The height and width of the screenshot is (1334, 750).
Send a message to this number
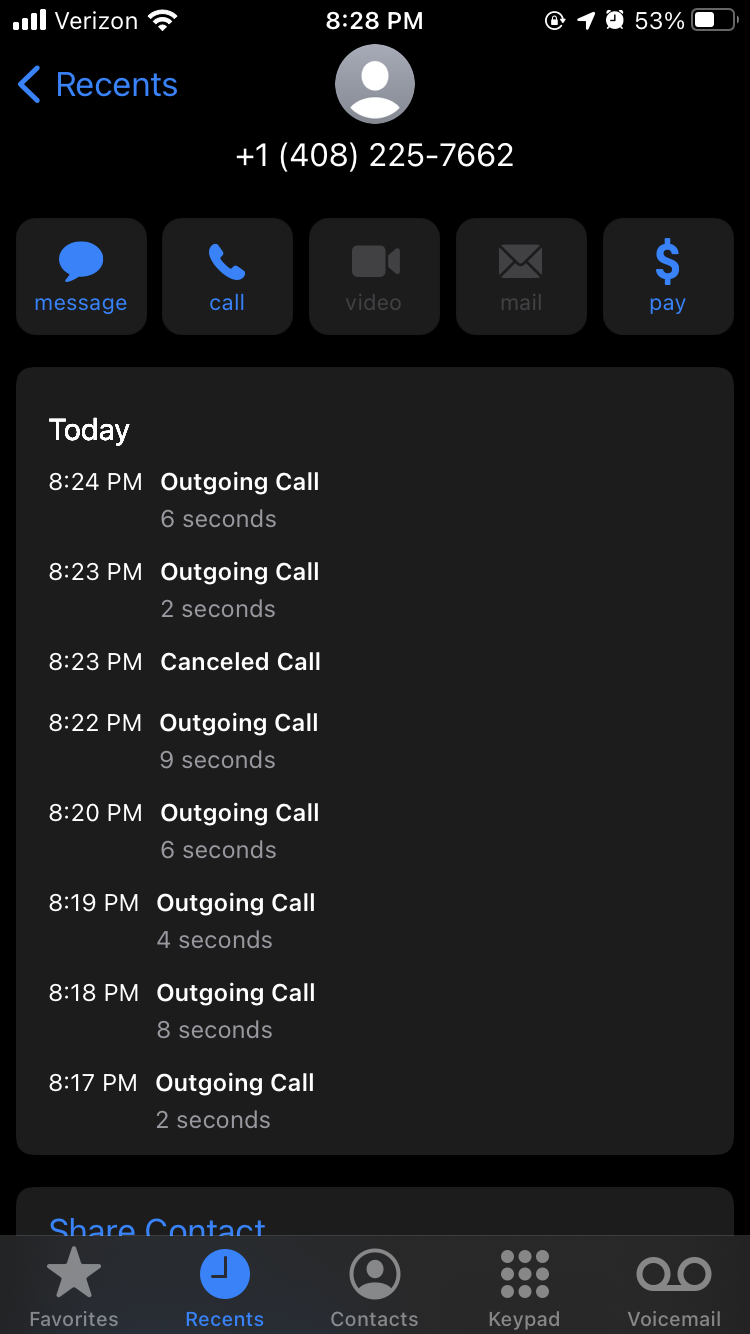click(x=81, y=277)
